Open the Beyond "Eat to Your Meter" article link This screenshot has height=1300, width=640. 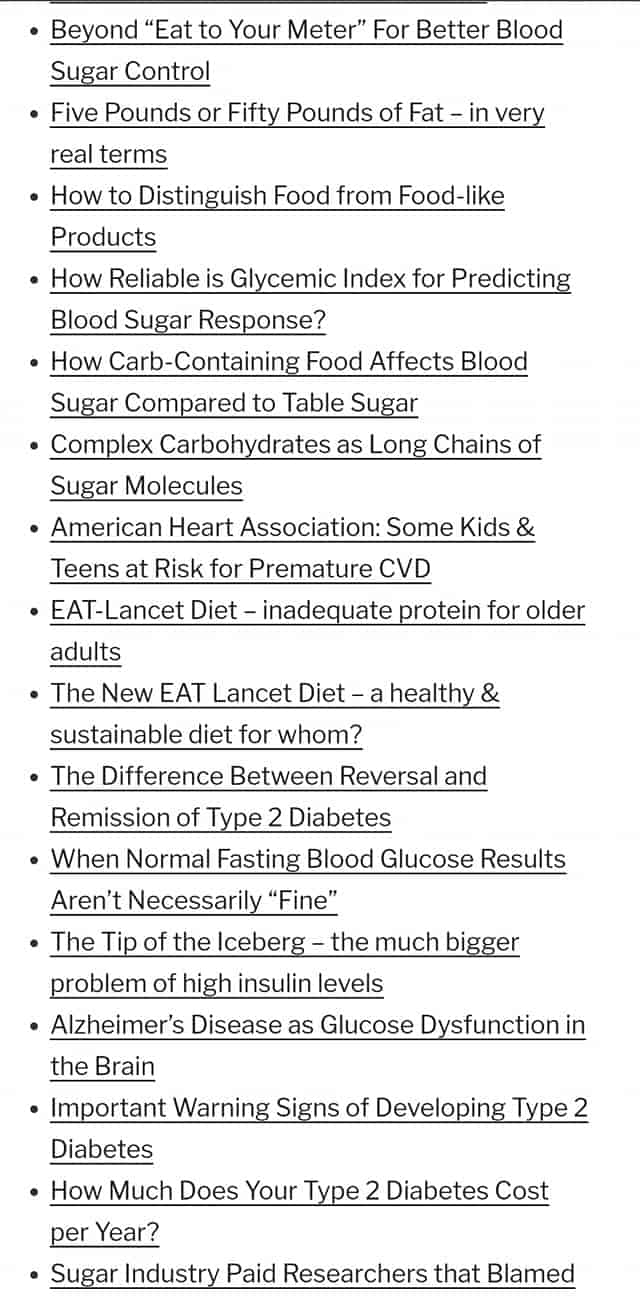(x=306, y=50)
